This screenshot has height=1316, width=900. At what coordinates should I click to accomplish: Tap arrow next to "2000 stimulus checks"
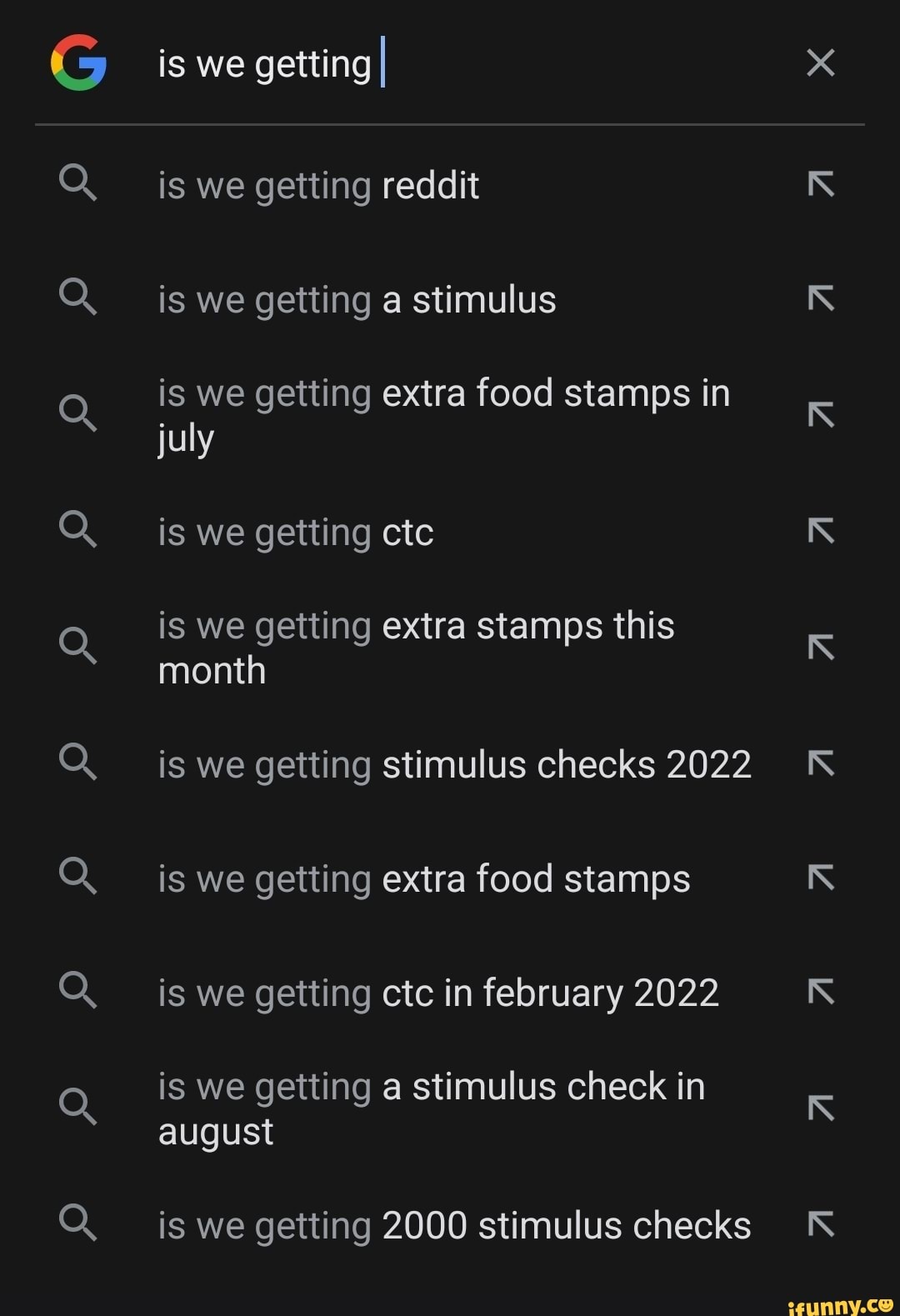pos(821,1223)
